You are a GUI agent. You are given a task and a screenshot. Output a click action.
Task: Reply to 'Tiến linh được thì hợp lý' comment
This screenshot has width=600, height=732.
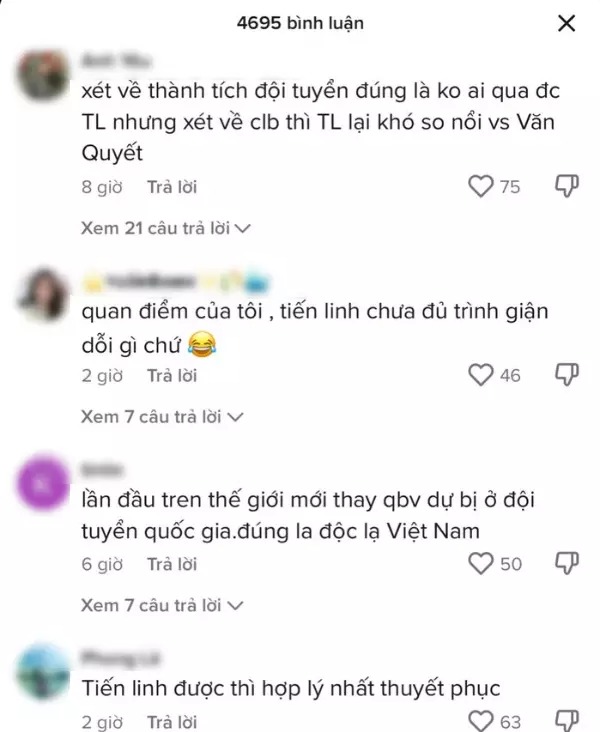(x=172, y=721)
